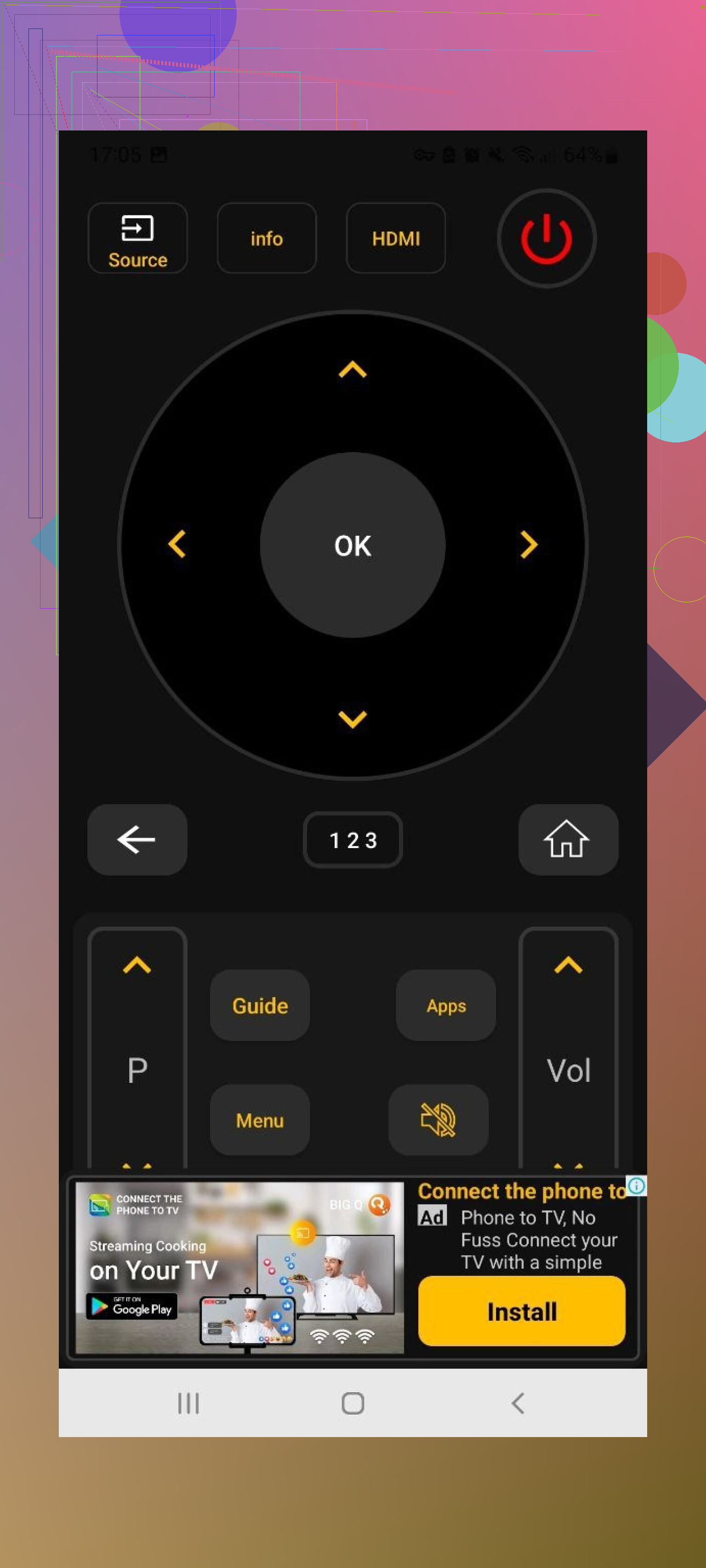Tap the Vol up arrow
The height and width of the screenshot is (1568, 706).
[x=568, y=965]
